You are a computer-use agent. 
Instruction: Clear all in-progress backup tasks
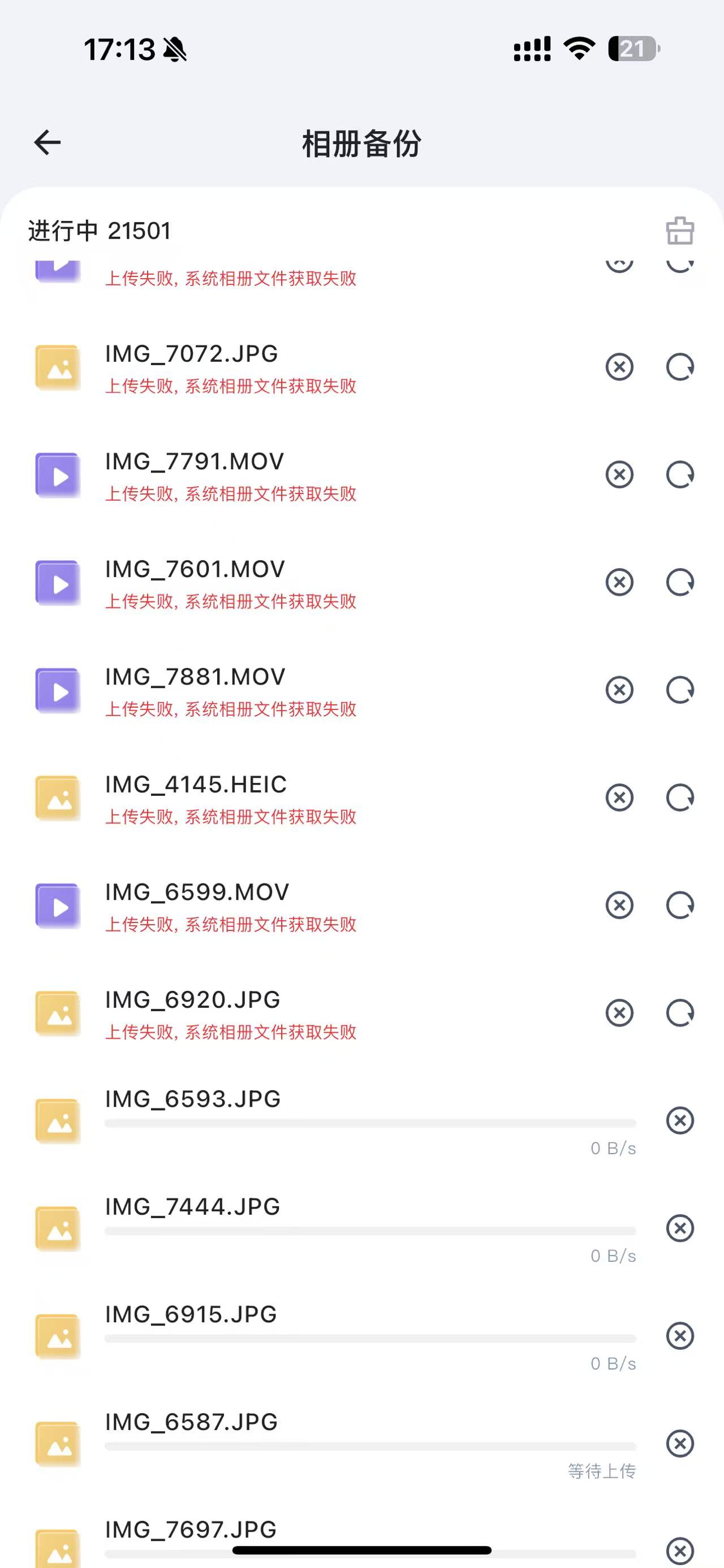(679, 231)
